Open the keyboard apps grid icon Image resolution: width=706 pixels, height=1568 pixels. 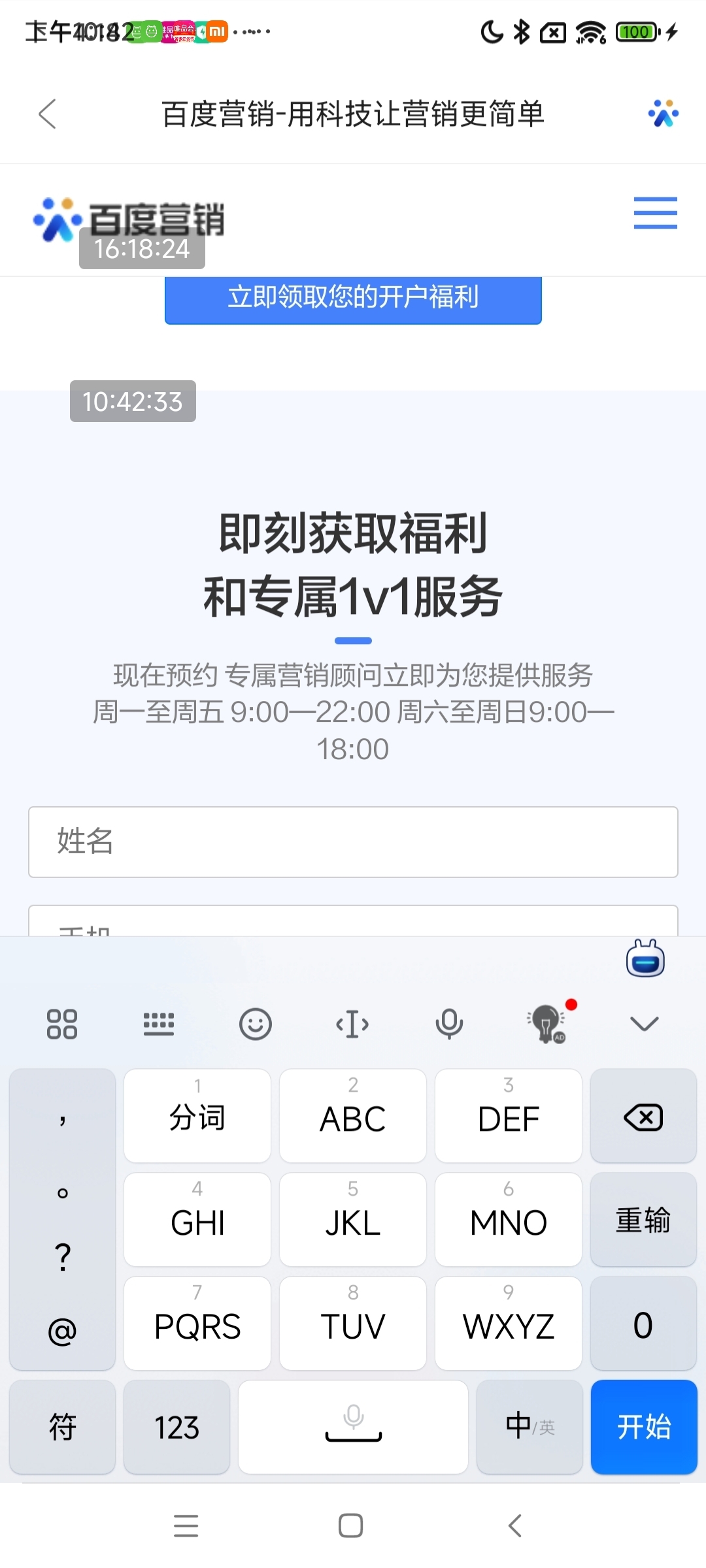pyautogui.click(x=63, y=1023)
